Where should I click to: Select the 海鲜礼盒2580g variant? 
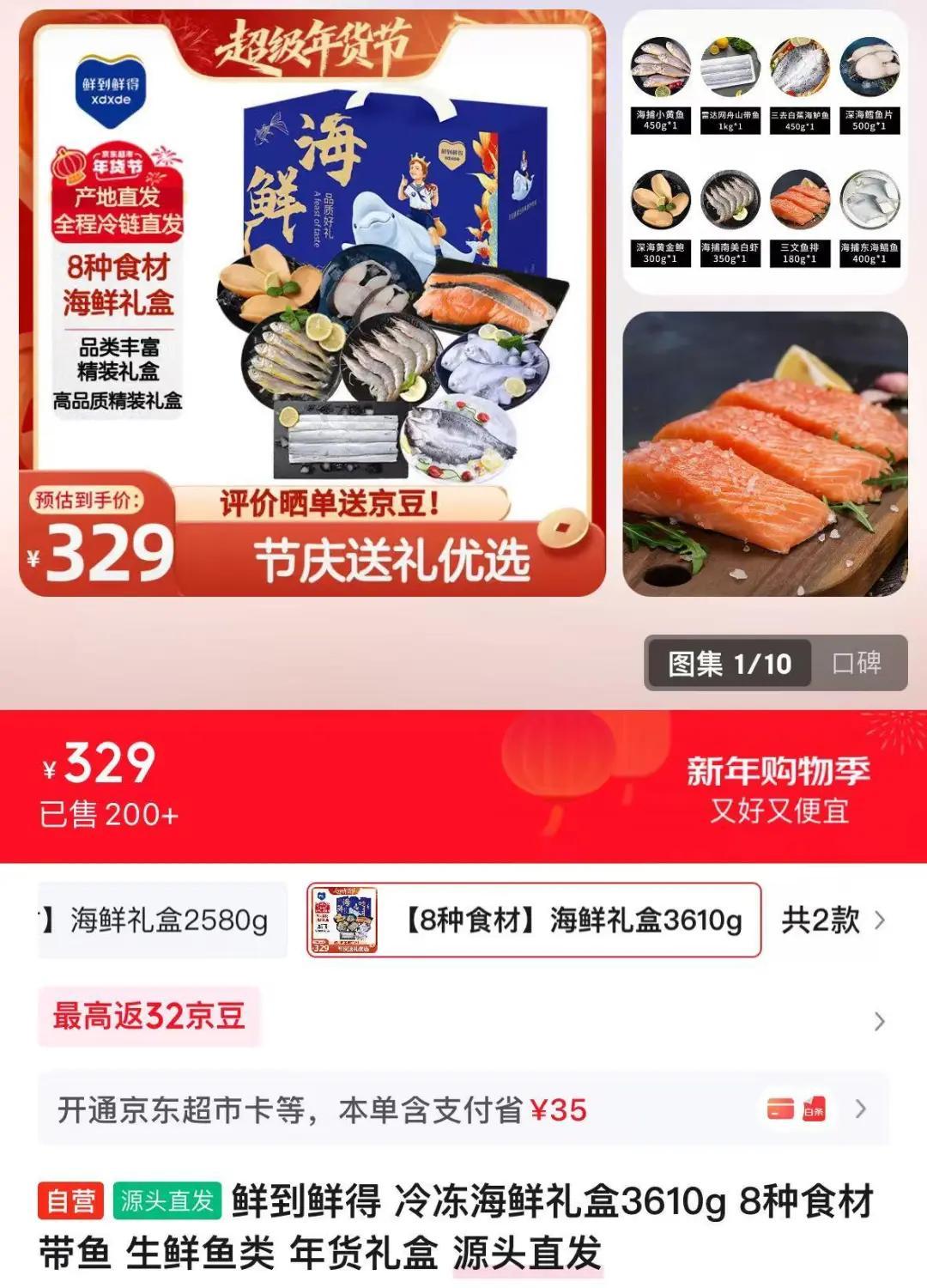[x=163, y=920]
